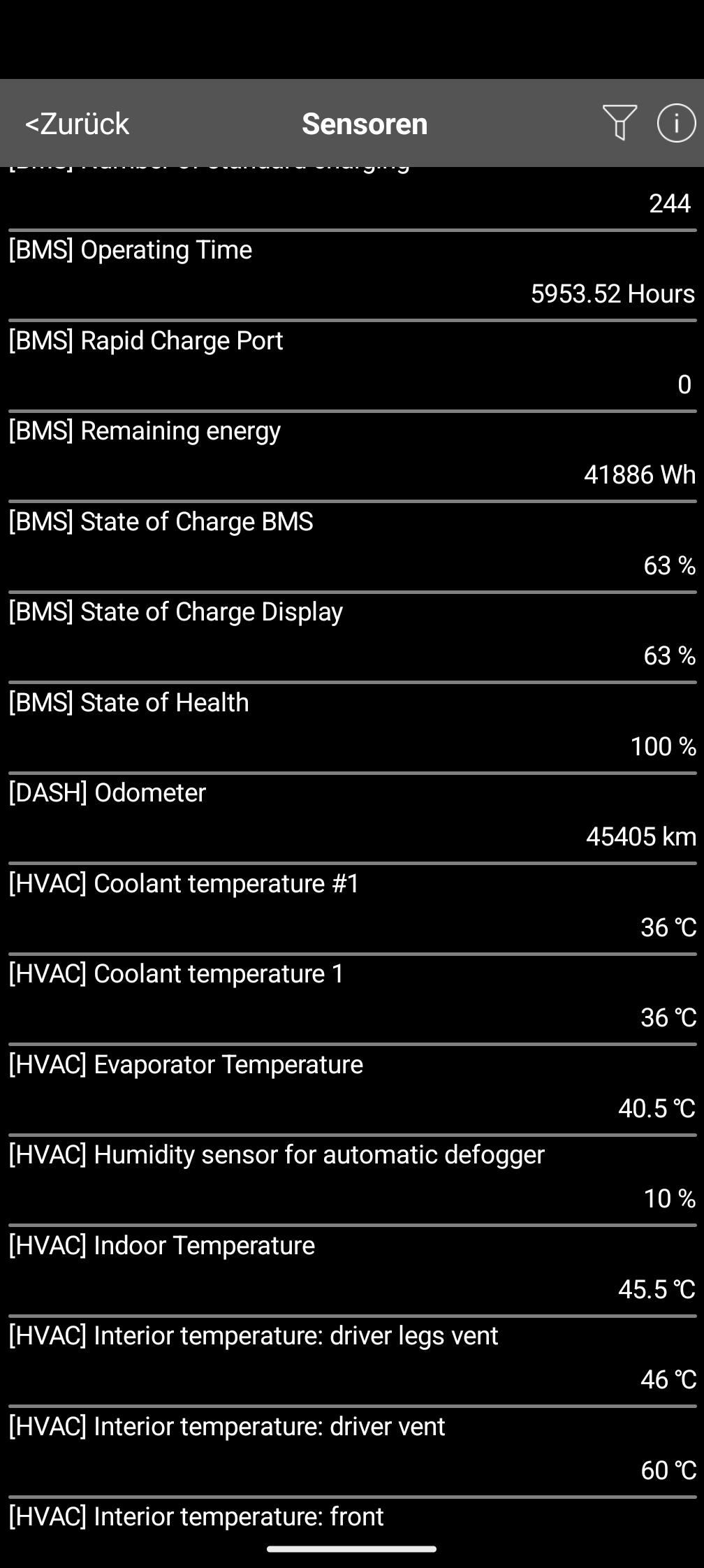Tap the info icon in the header

(x=677, y=123)
